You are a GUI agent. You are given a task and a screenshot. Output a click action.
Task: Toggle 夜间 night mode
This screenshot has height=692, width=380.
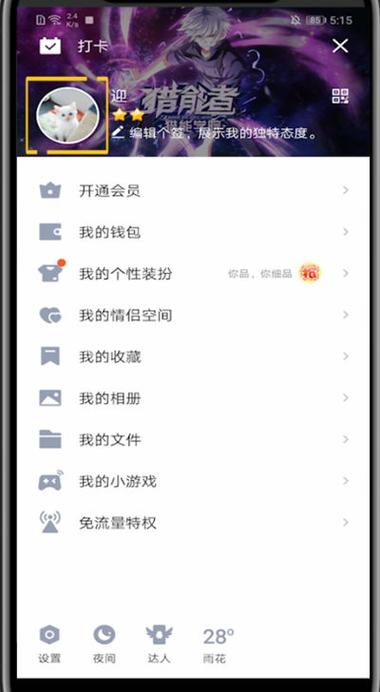(104, 644)
